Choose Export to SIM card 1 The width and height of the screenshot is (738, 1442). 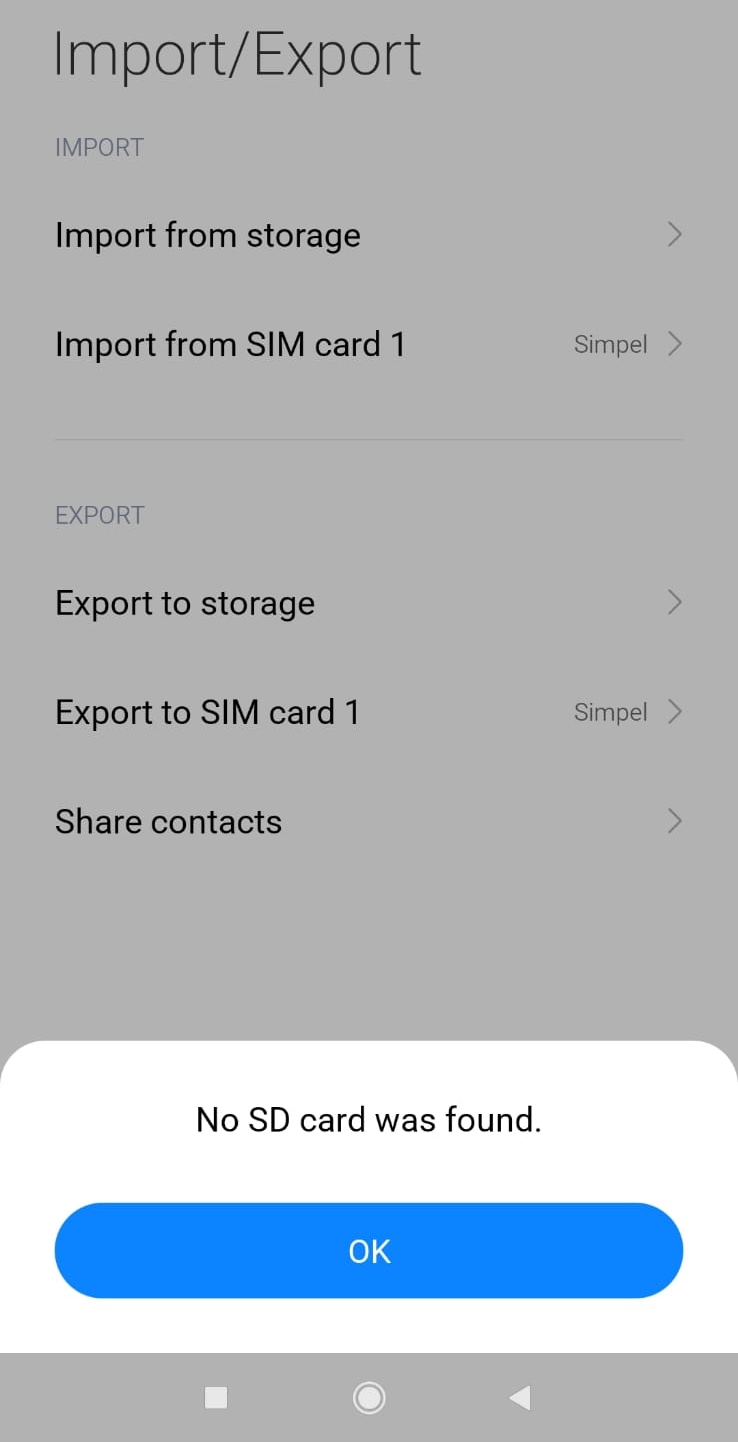[x=369, y=712]
